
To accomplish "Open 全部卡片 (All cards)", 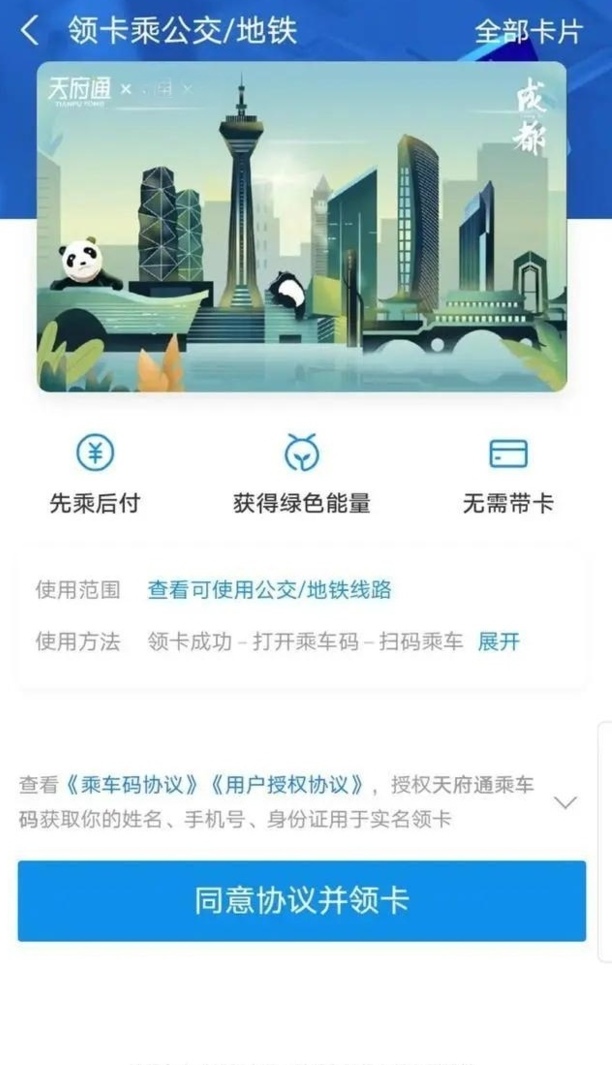I will 527,30.
